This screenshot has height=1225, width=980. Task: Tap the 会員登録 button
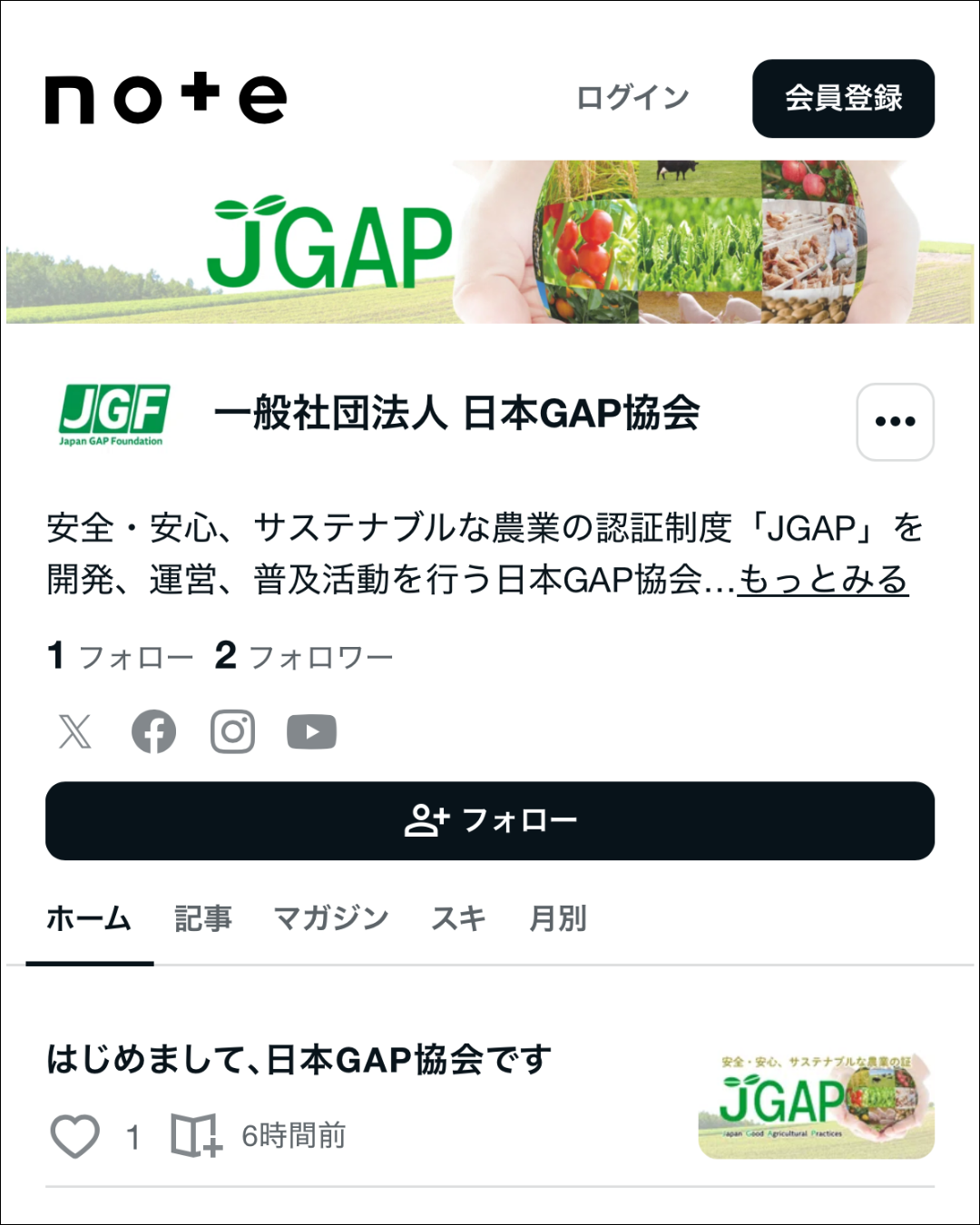click(843, 99)
